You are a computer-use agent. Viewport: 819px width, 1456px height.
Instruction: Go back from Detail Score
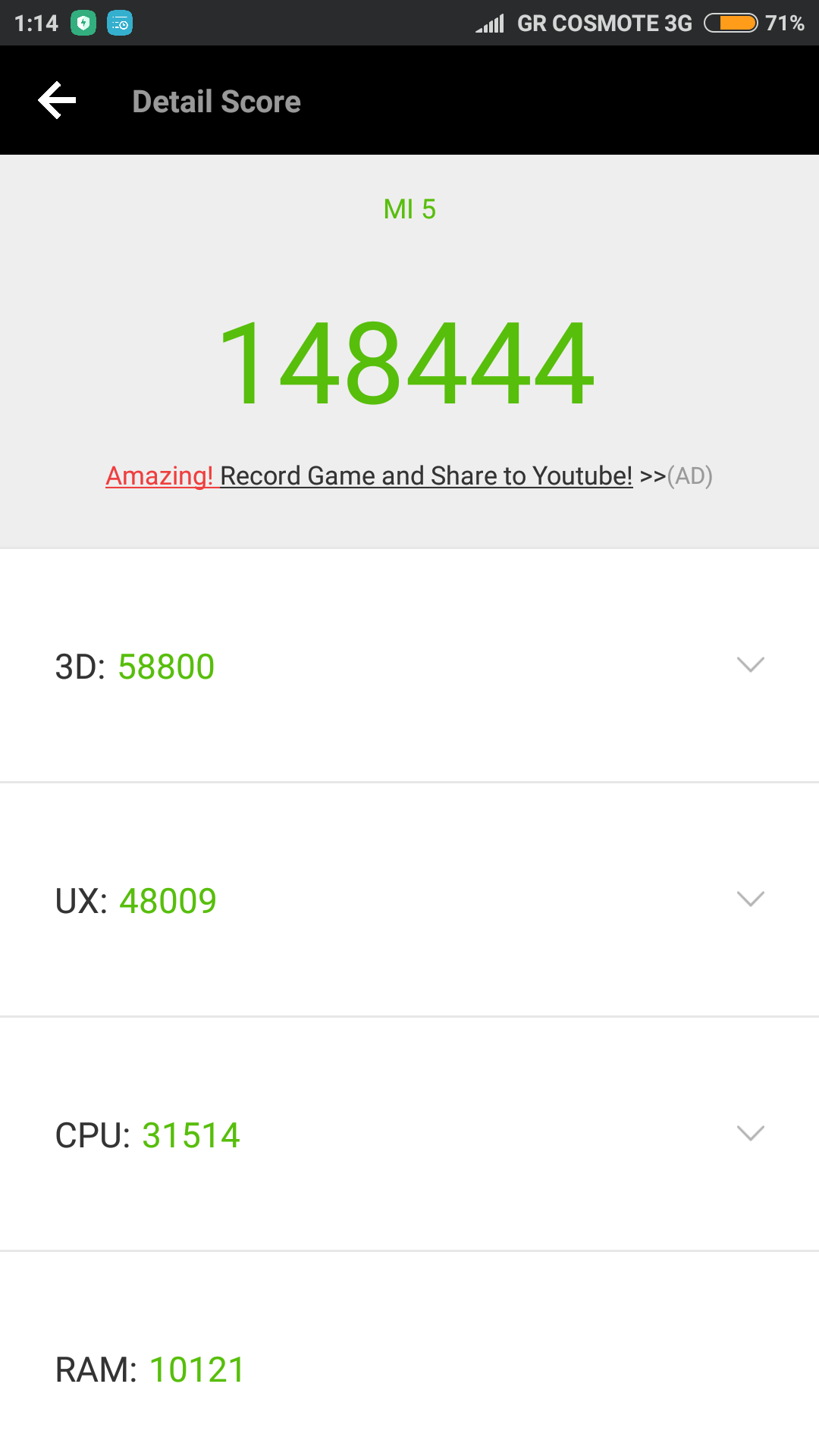tap(58, 101)
